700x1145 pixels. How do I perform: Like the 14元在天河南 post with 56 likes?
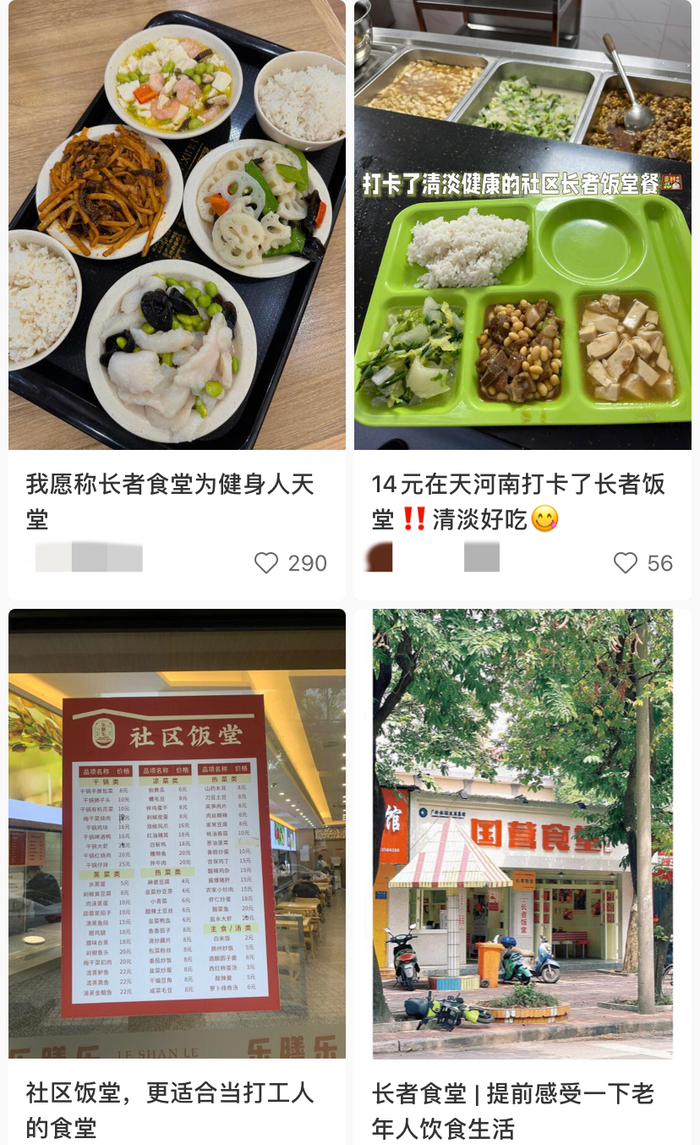[x=625, y=563]
